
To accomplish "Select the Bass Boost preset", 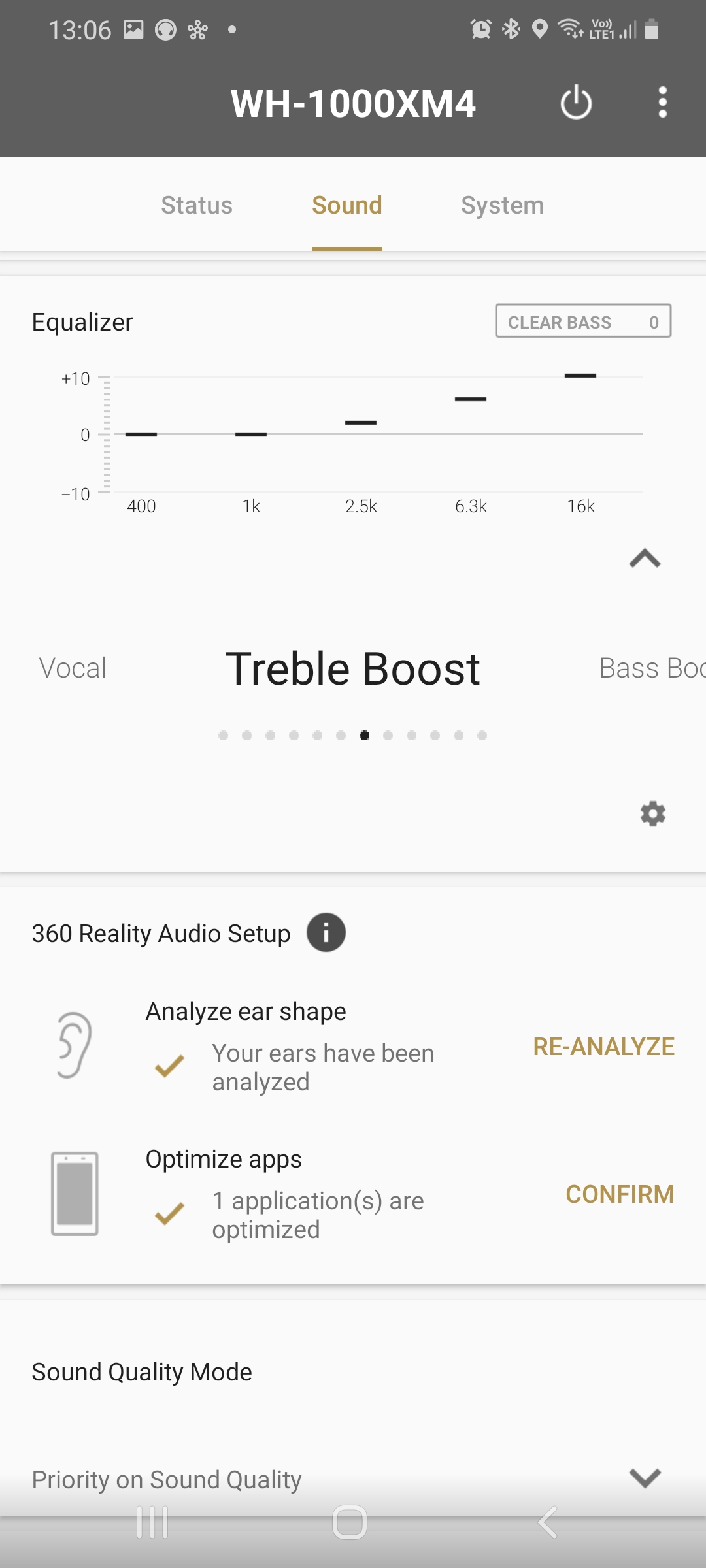I will point(652,668).
